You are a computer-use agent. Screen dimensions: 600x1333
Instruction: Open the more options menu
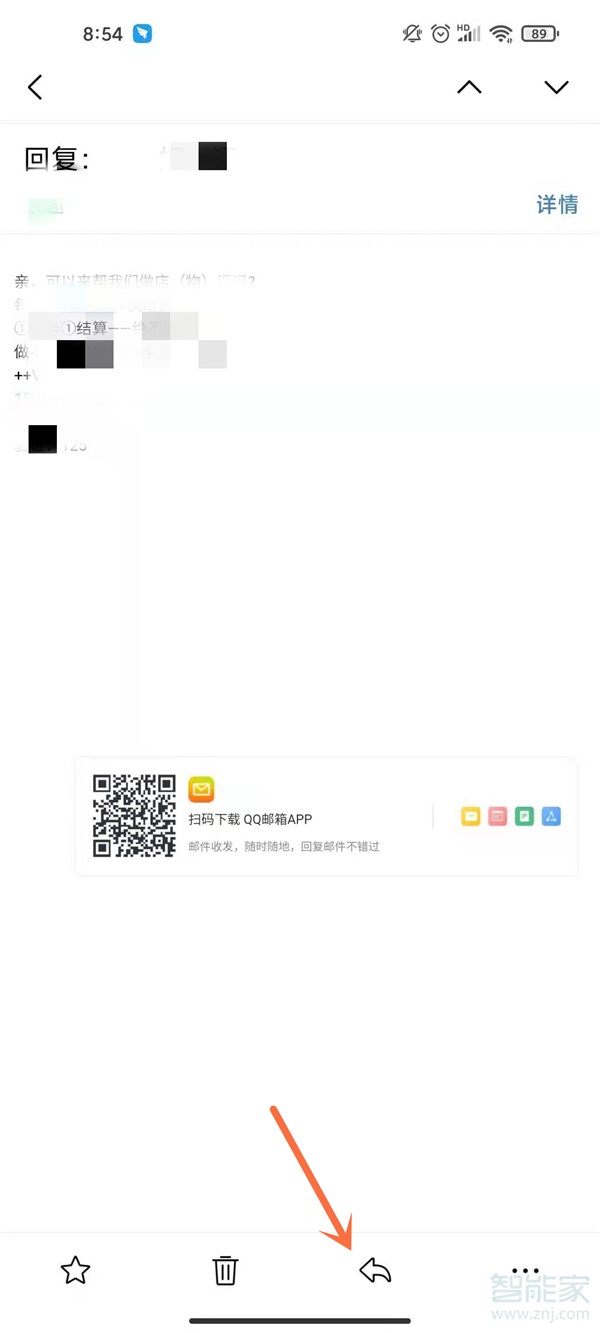pyautogui.click(x=525, y=1270)
